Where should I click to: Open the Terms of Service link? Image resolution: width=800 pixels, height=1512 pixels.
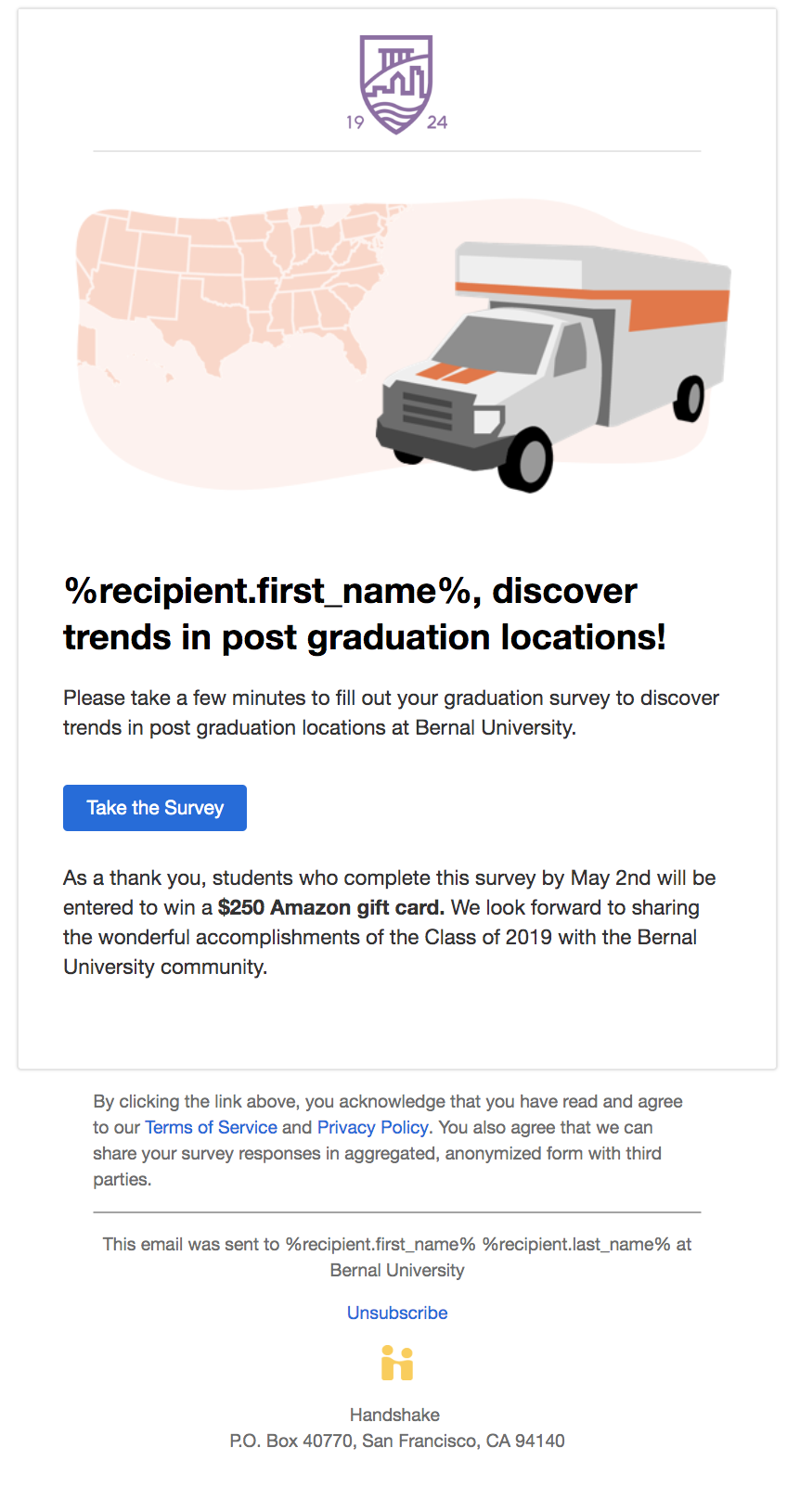pyautogui.click(x=211, y=1127)
